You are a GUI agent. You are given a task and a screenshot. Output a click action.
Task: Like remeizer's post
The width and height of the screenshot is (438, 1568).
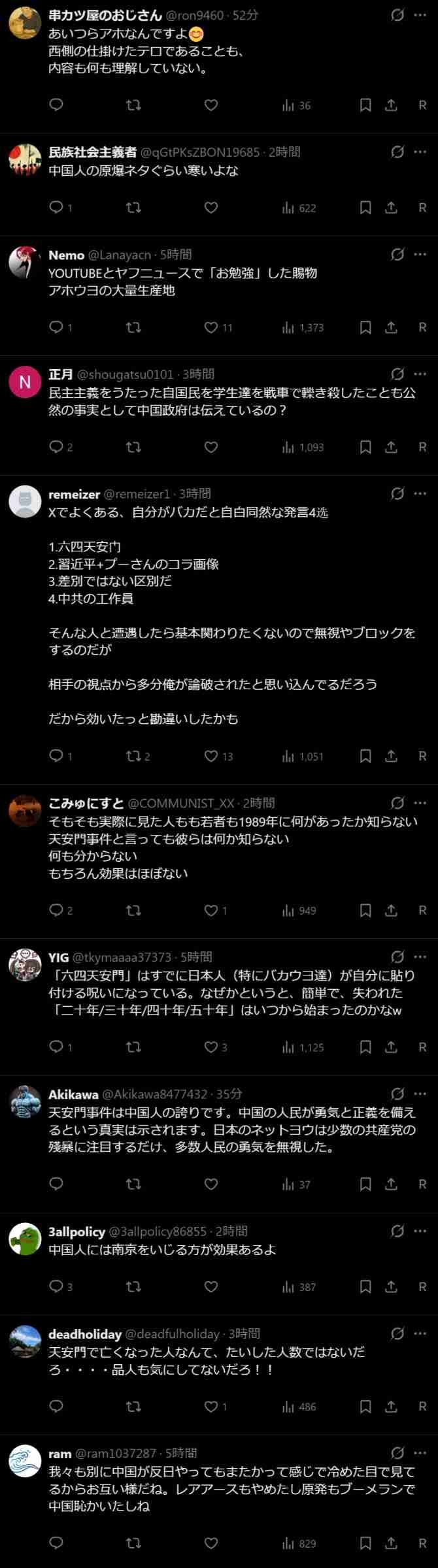pos(211,756)
